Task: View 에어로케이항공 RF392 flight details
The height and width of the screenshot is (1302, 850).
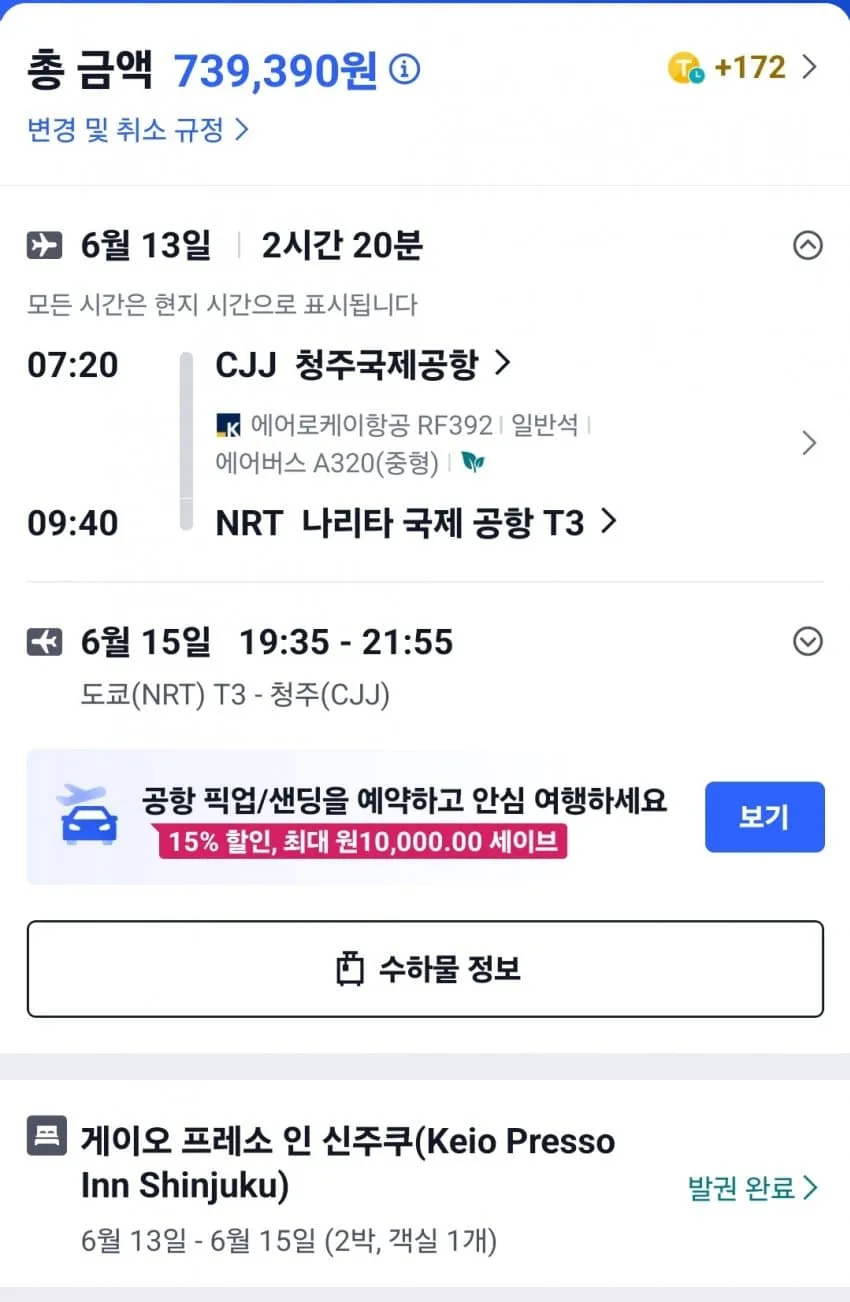Action: point(518,443)
